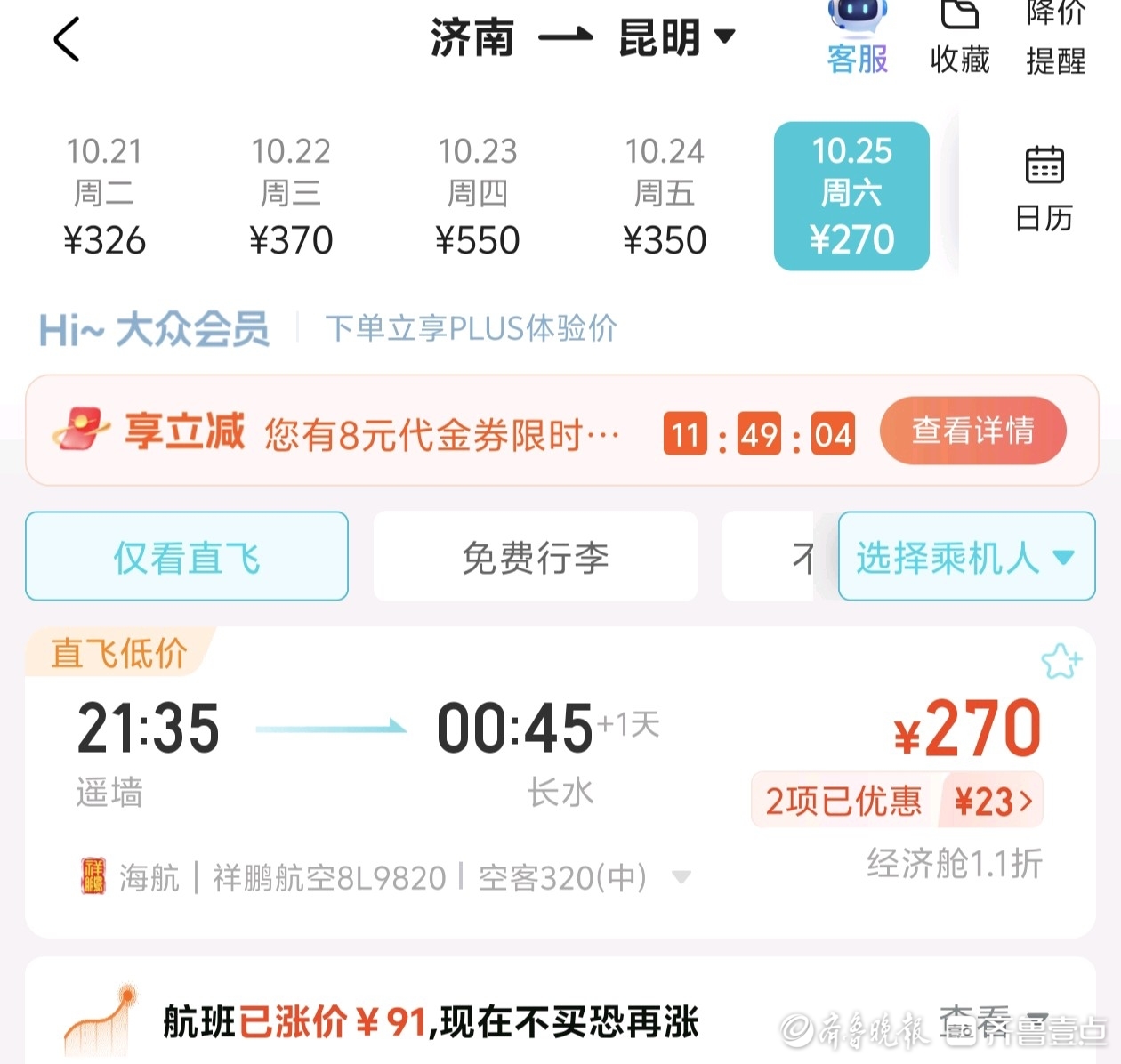Select the 10.22 周三 date
Image resolution: width=1121 pixels, height=1064 pixels.
(291, 196)
